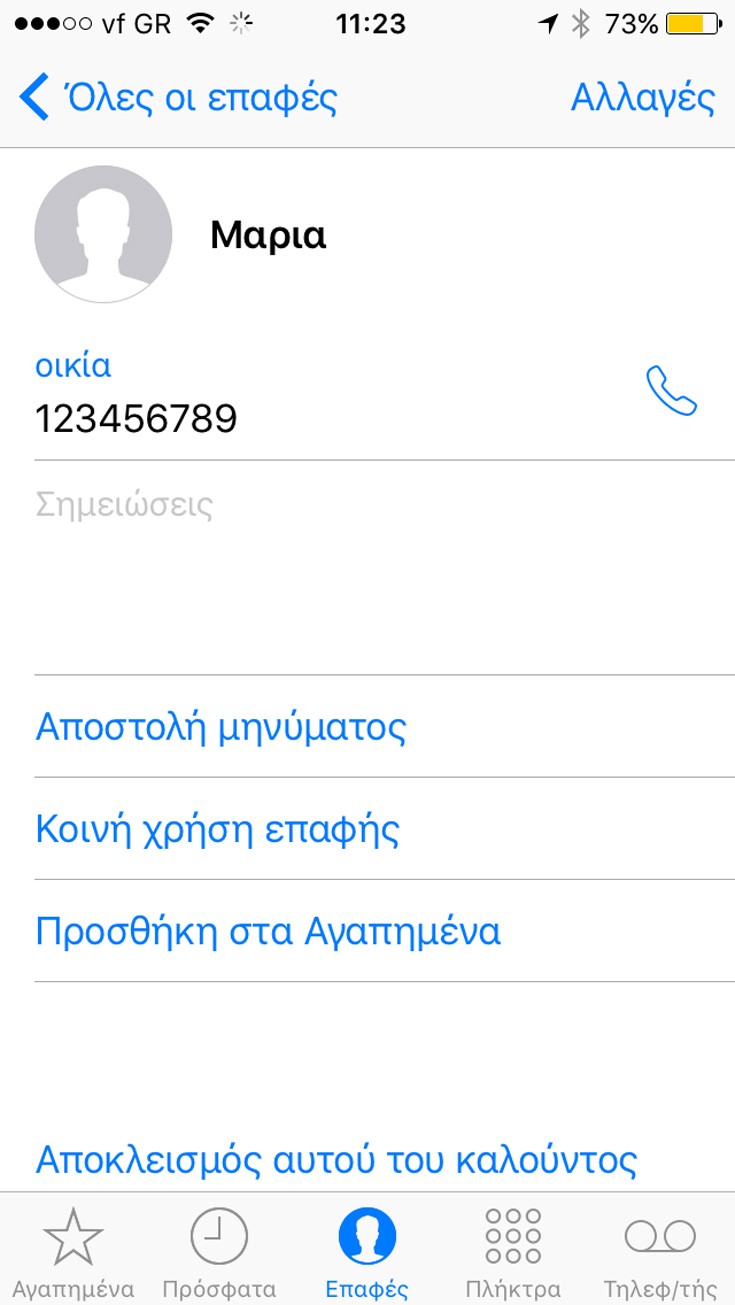Open the Πλήκτρα keypad tab
Viewport: 735px width, 1305px height.
513,1251
